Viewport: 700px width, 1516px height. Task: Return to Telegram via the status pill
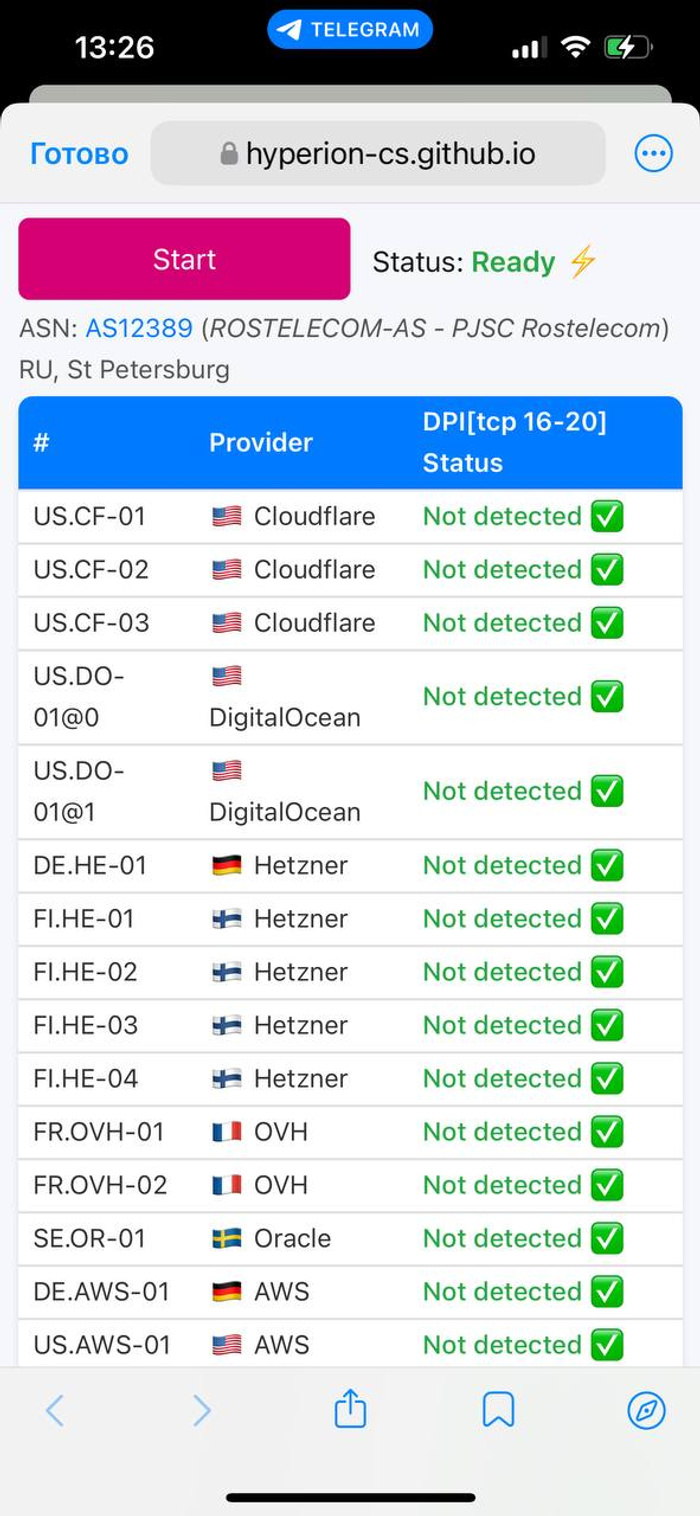click(350, 30)
